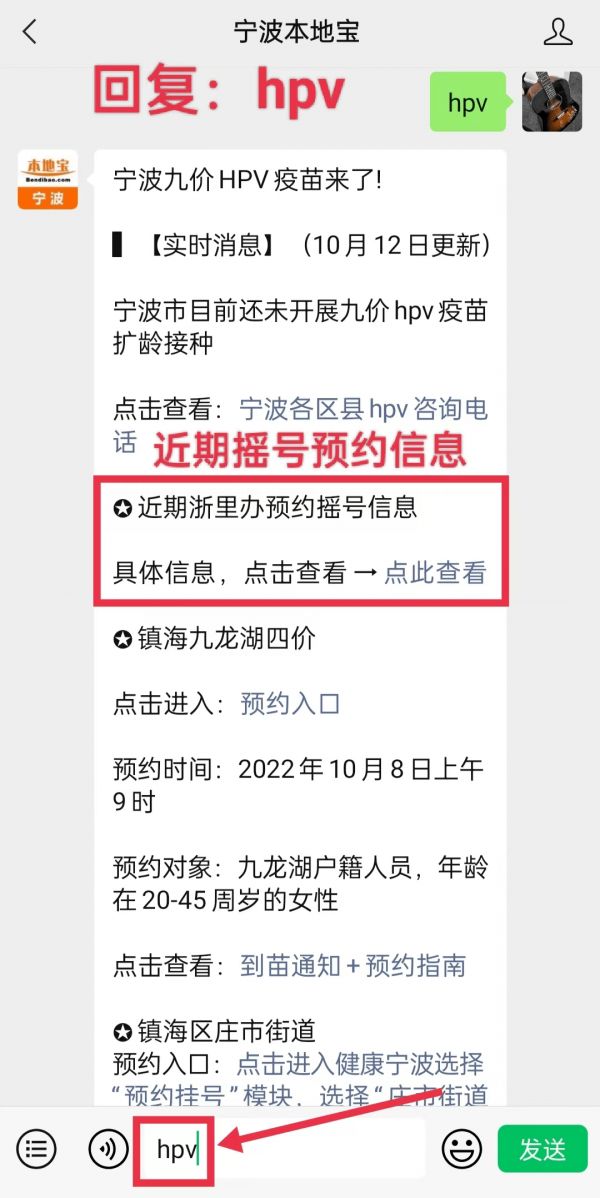Tap the guitar avatar beside the hpv message

[x=552, y=101]
